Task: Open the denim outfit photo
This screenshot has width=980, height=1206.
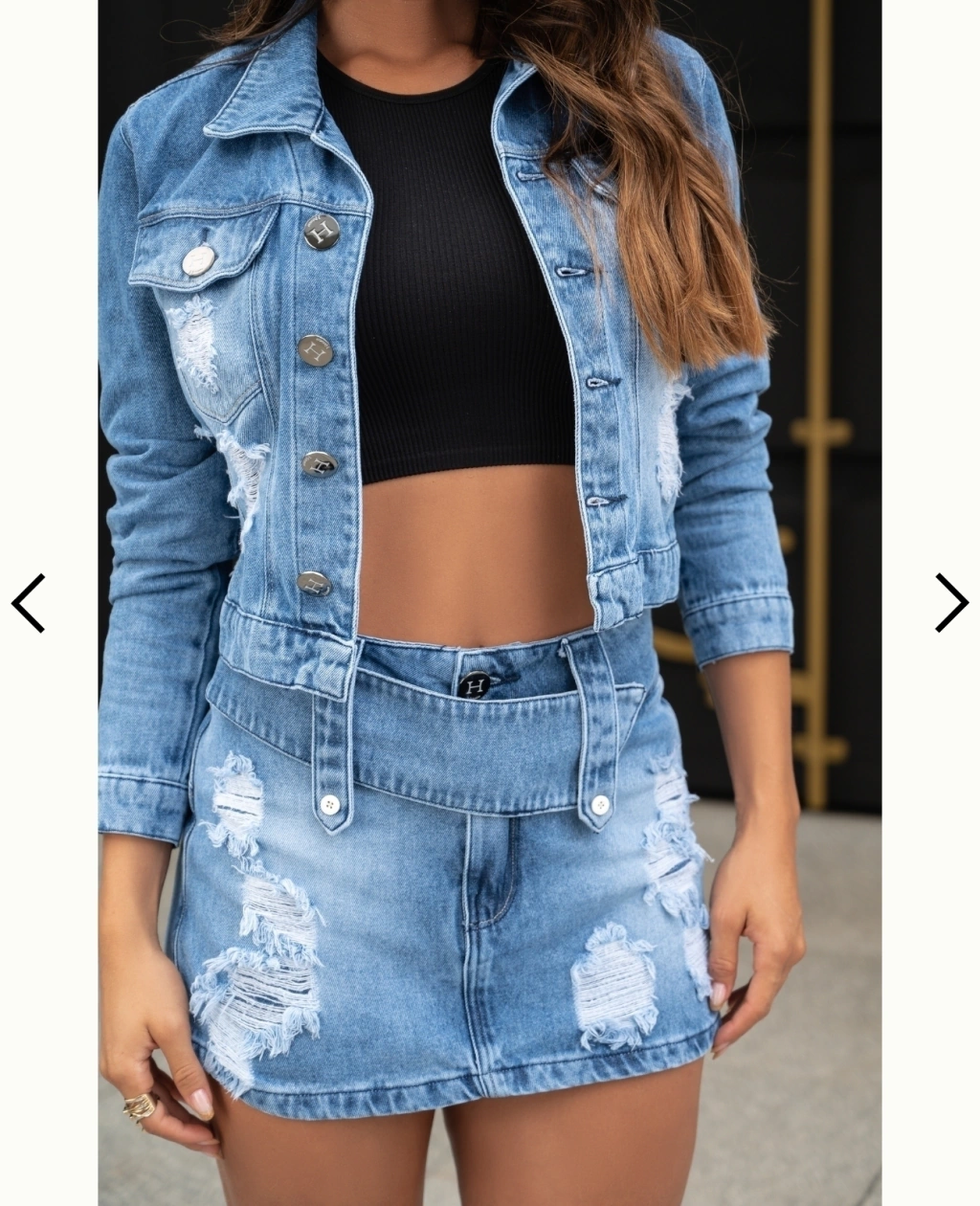Action: (x=489, y=603)
